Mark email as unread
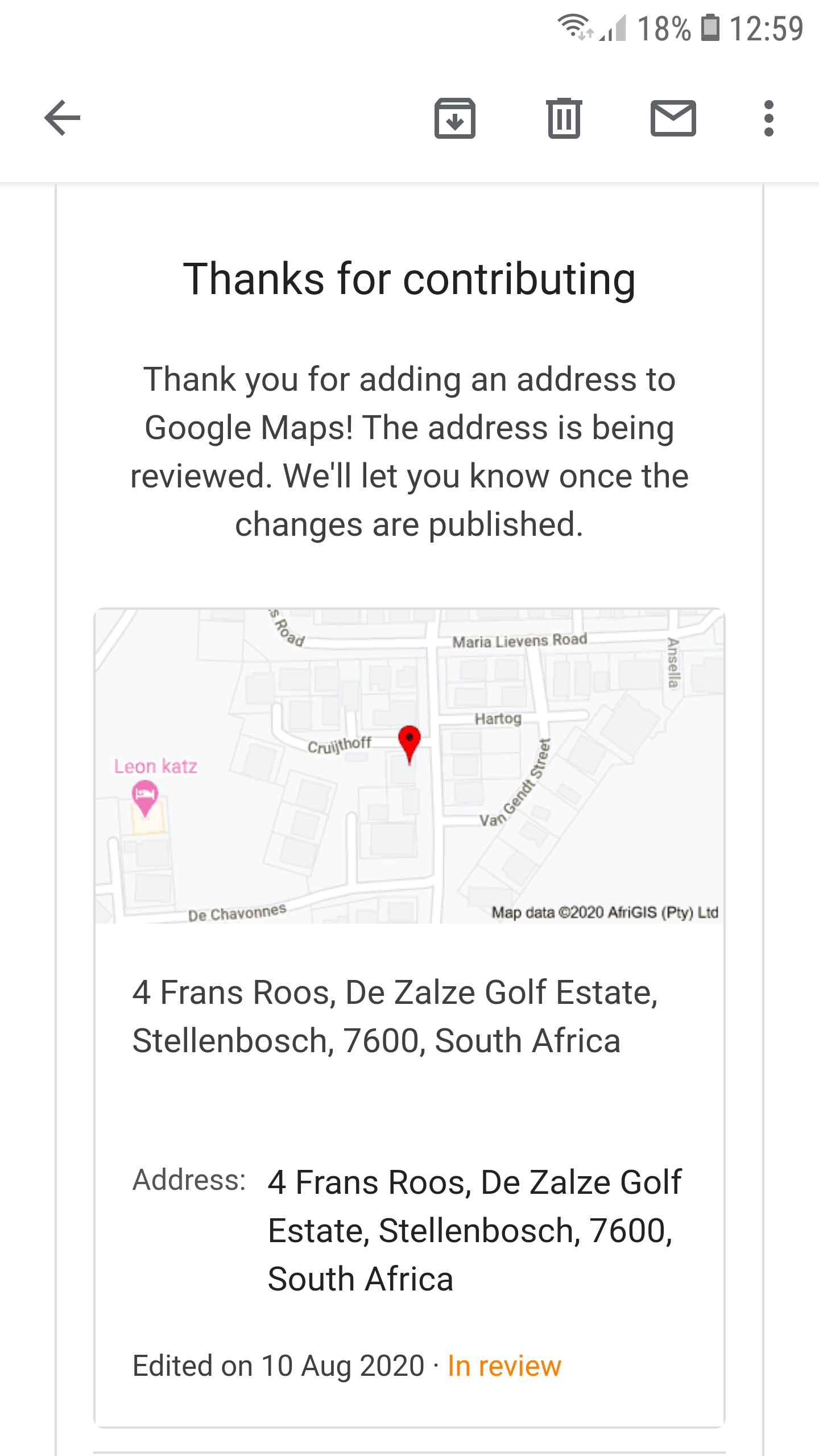The height and width of the screenshot is (1456, 819). (673, 118)
